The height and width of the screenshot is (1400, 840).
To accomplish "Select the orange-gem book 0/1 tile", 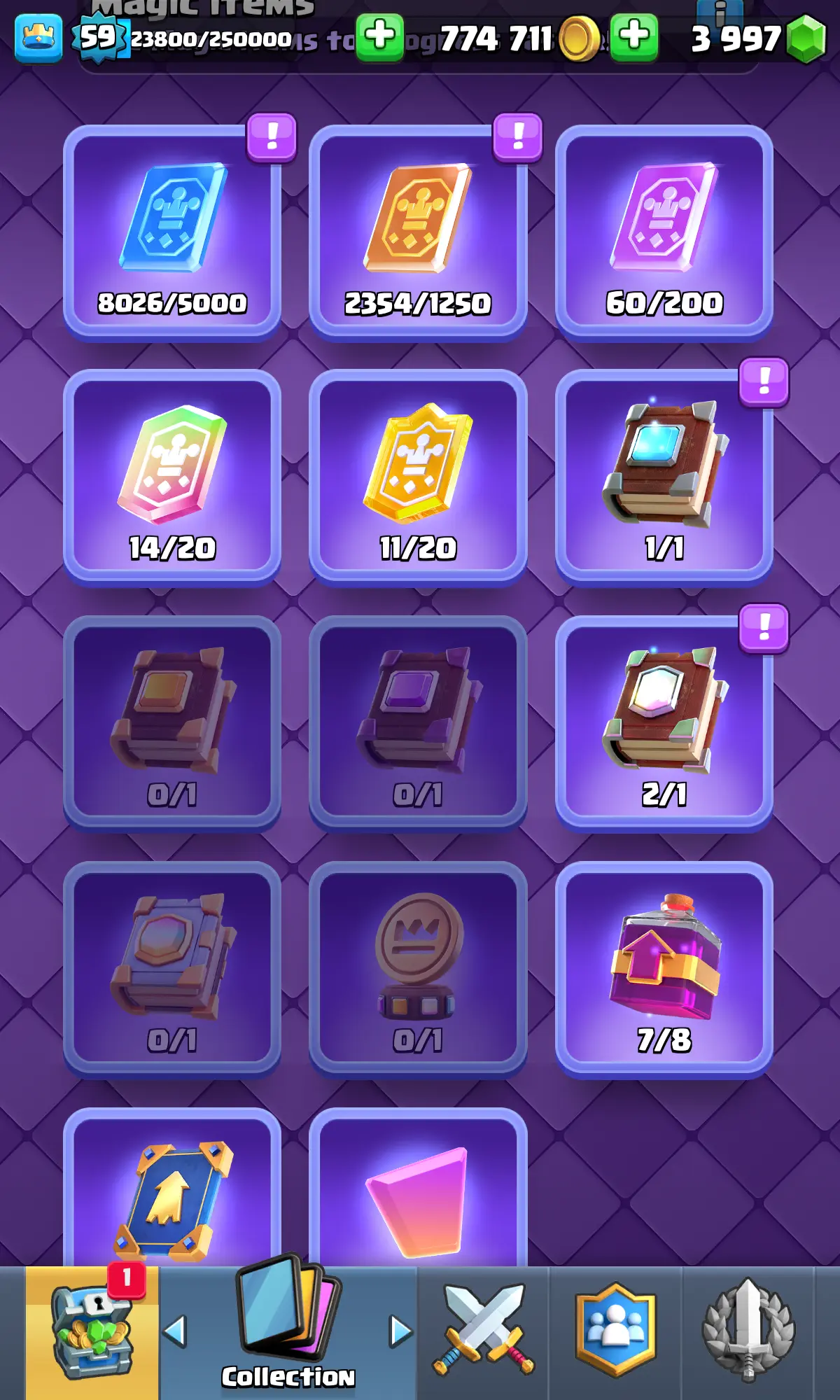I will pos(172,722).
